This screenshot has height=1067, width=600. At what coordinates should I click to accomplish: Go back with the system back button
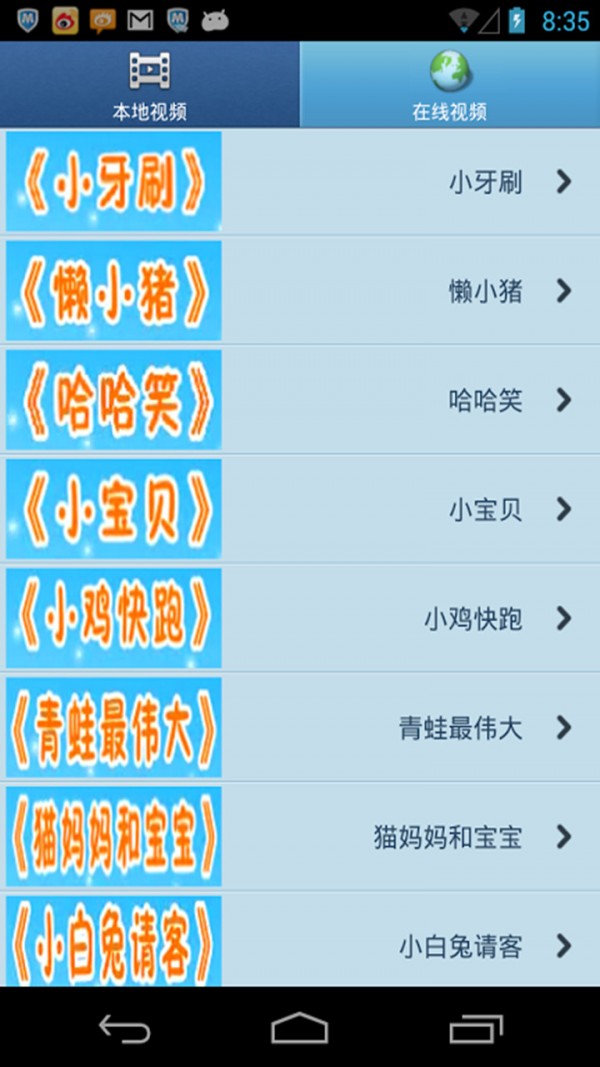click(x=124, y=1028)
